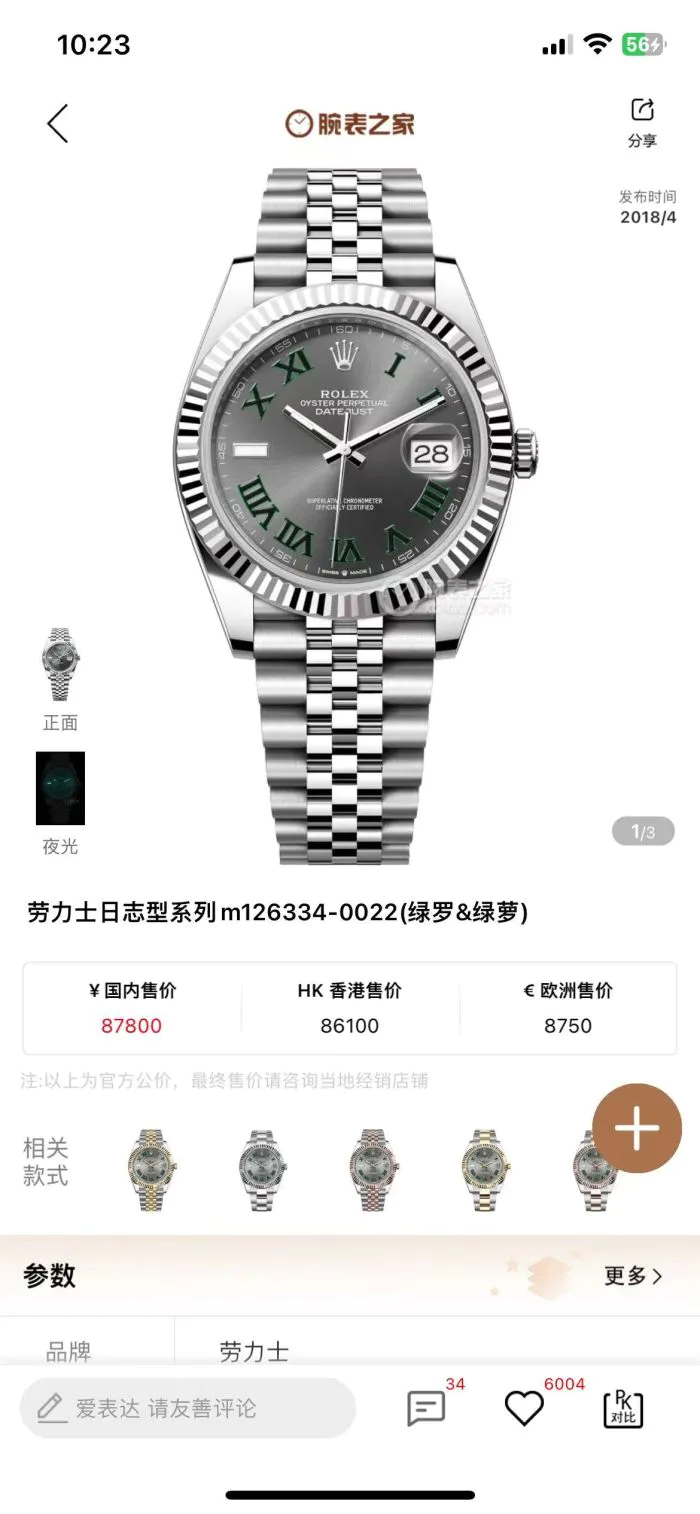Viewport: 700px width, 1514px height.
Task: View the 夜光 lume photo thumbnail
Action: [60, 789]
